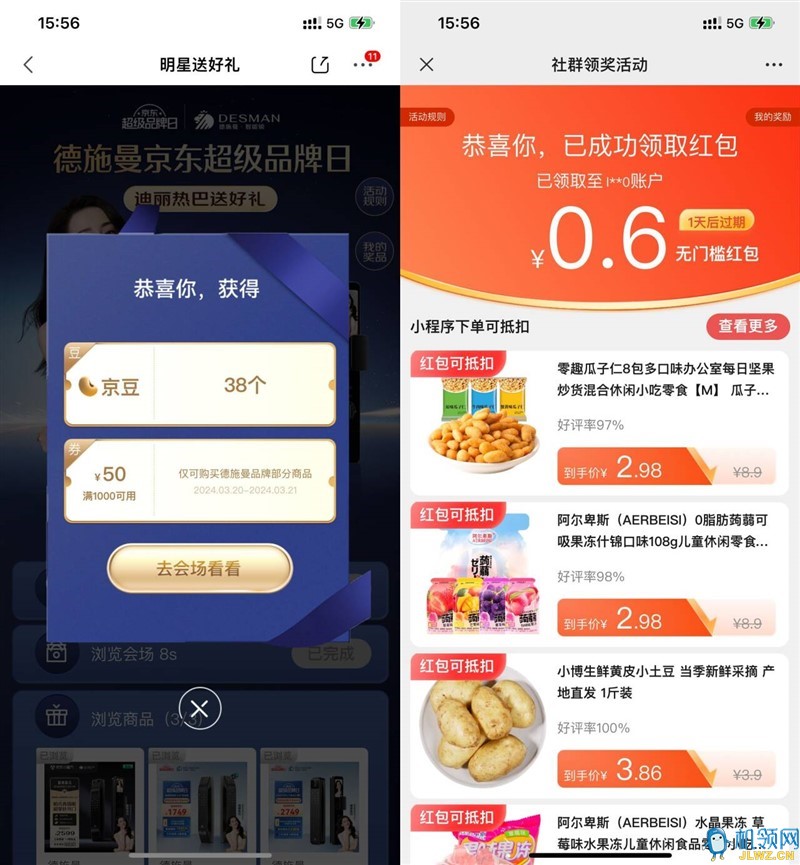800x865 pixels.
Task: Tap 去会场看看 button
Action: point(200,568)
